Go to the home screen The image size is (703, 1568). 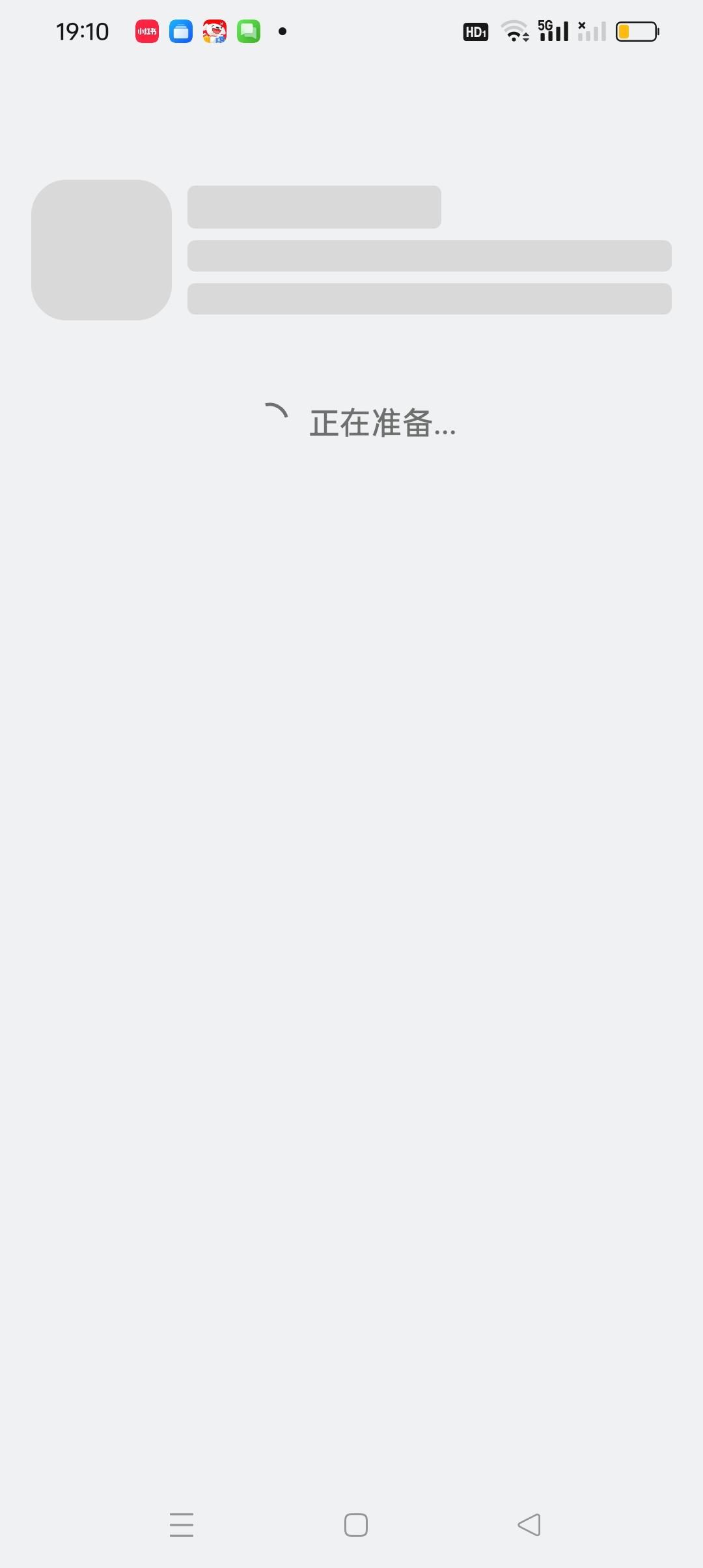coord(356,1524)
